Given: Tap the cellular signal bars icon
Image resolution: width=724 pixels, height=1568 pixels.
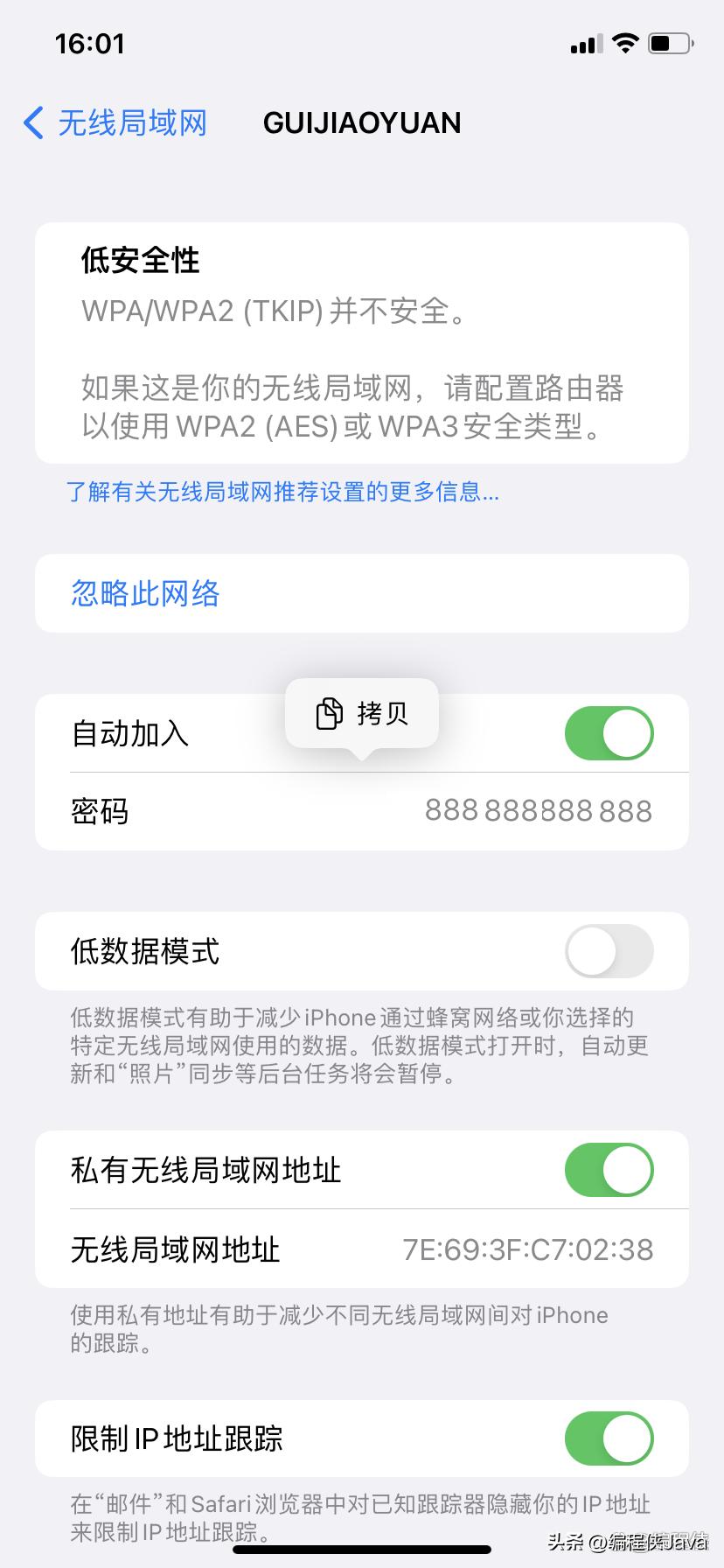Looking at the screenshot, I should 584,42.
